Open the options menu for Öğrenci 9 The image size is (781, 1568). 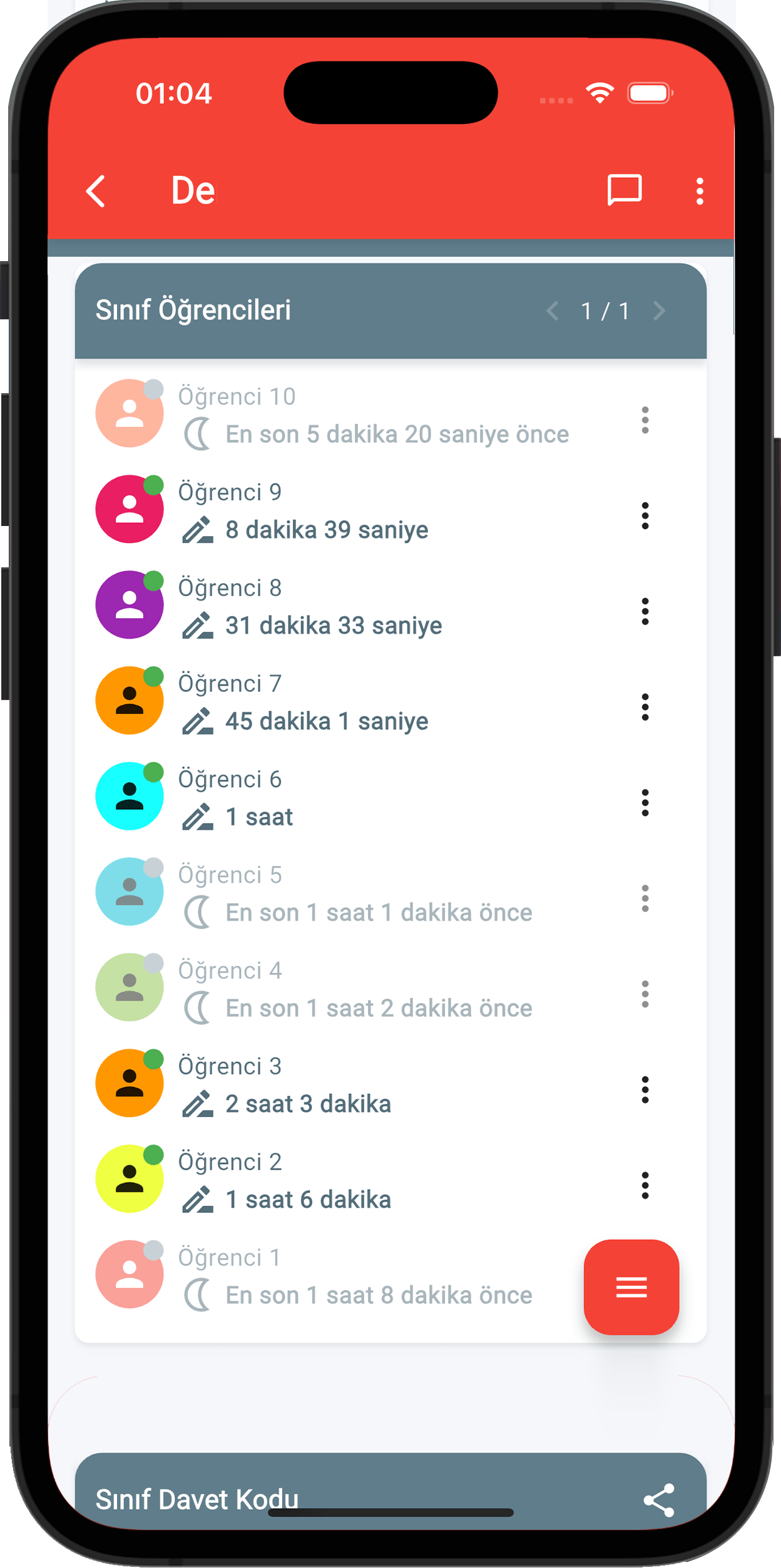click(645, 516)
